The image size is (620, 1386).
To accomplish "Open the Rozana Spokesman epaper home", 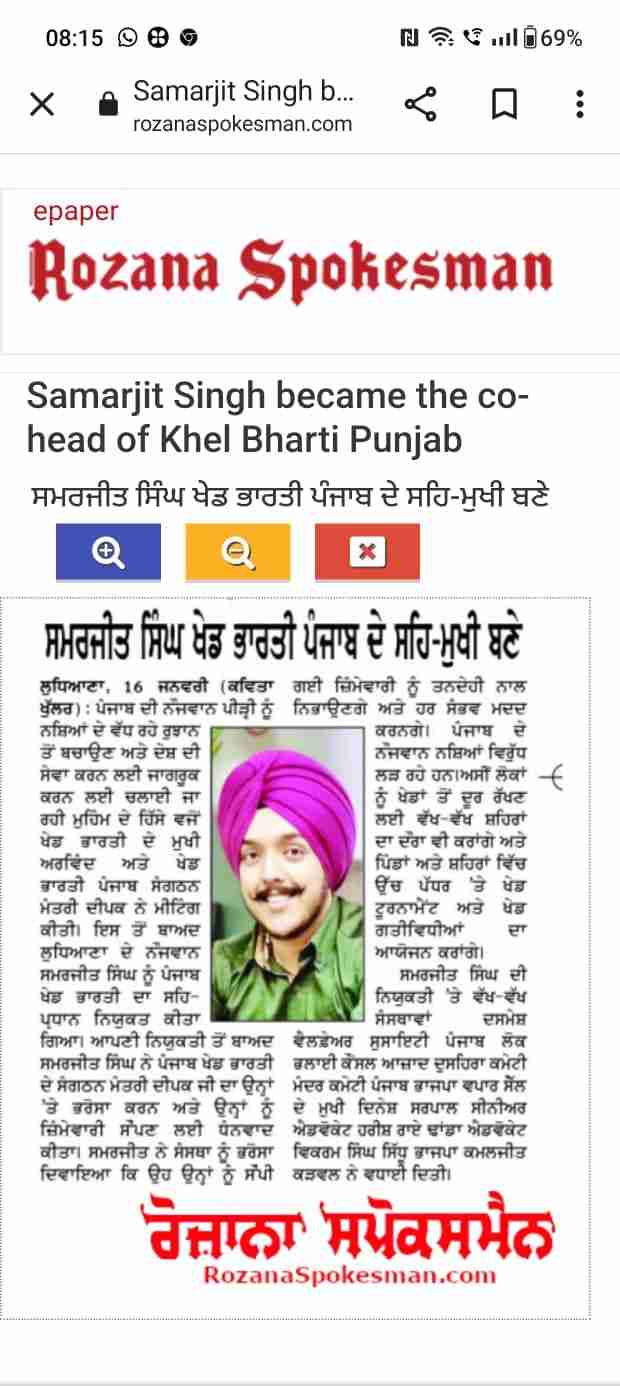I will (291, 266).
